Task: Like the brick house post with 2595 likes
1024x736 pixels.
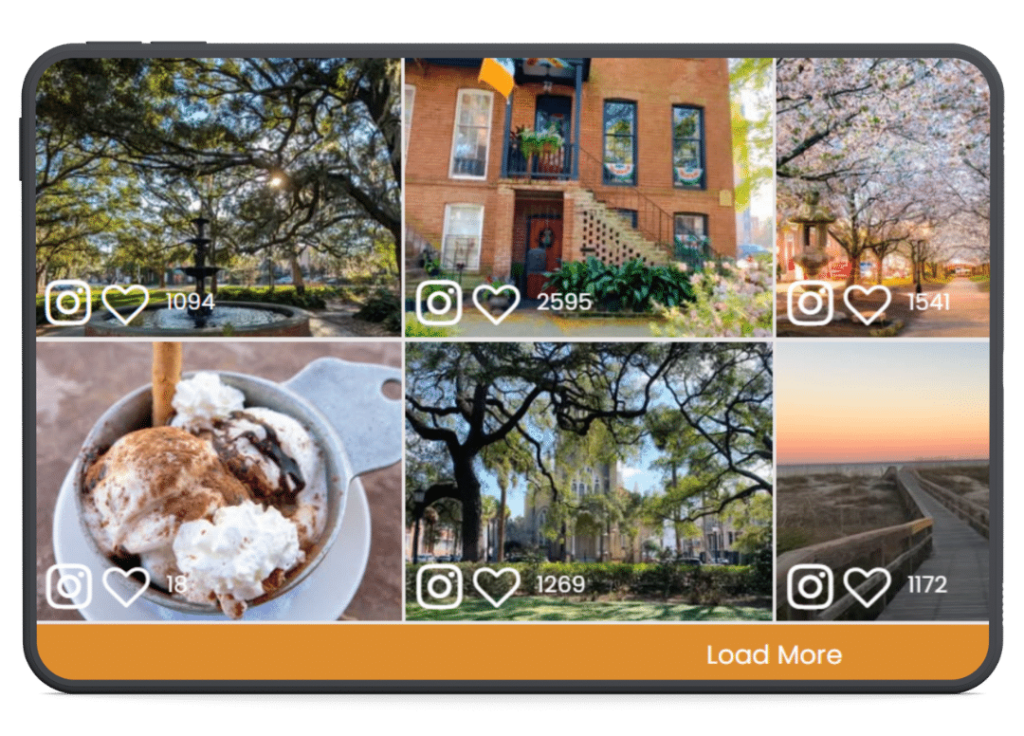Action: point(496,303)
